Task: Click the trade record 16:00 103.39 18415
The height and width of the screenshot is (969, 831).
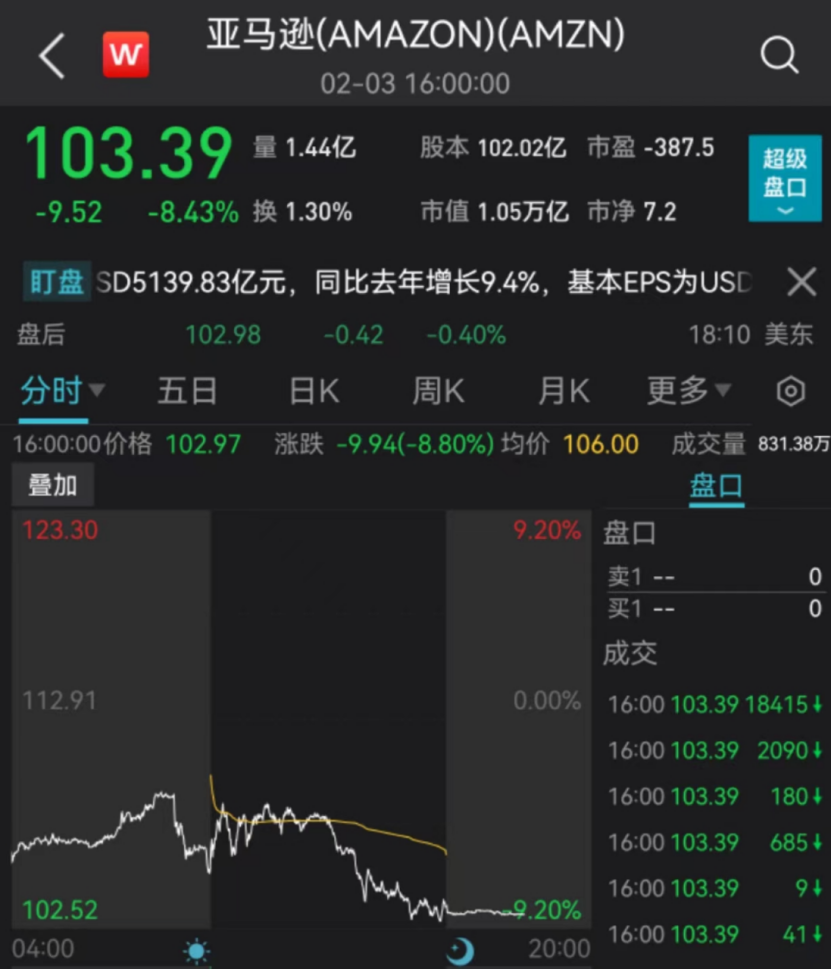Action: click(715, 705)
